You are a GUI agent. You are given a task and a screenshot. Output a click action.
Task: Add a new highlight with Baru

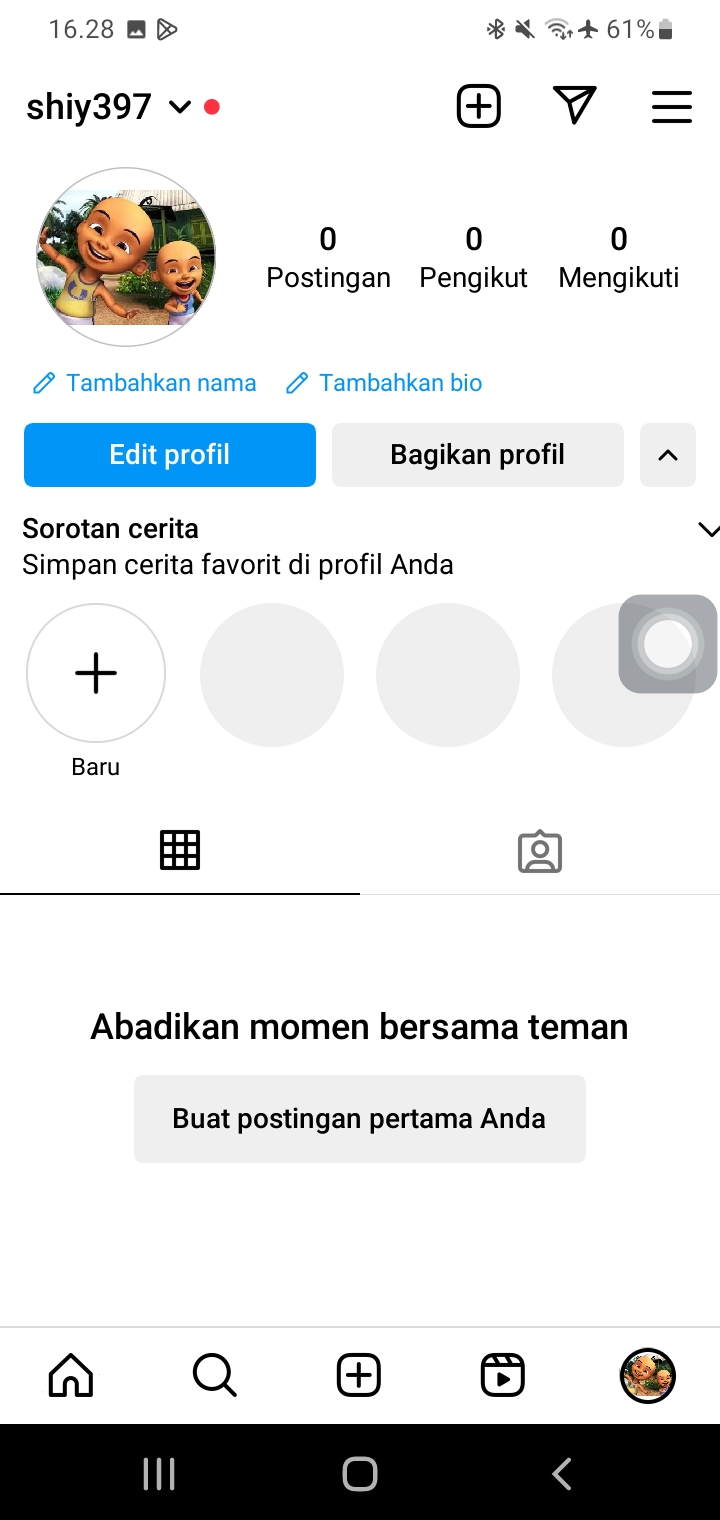click(x=96, y=674)
